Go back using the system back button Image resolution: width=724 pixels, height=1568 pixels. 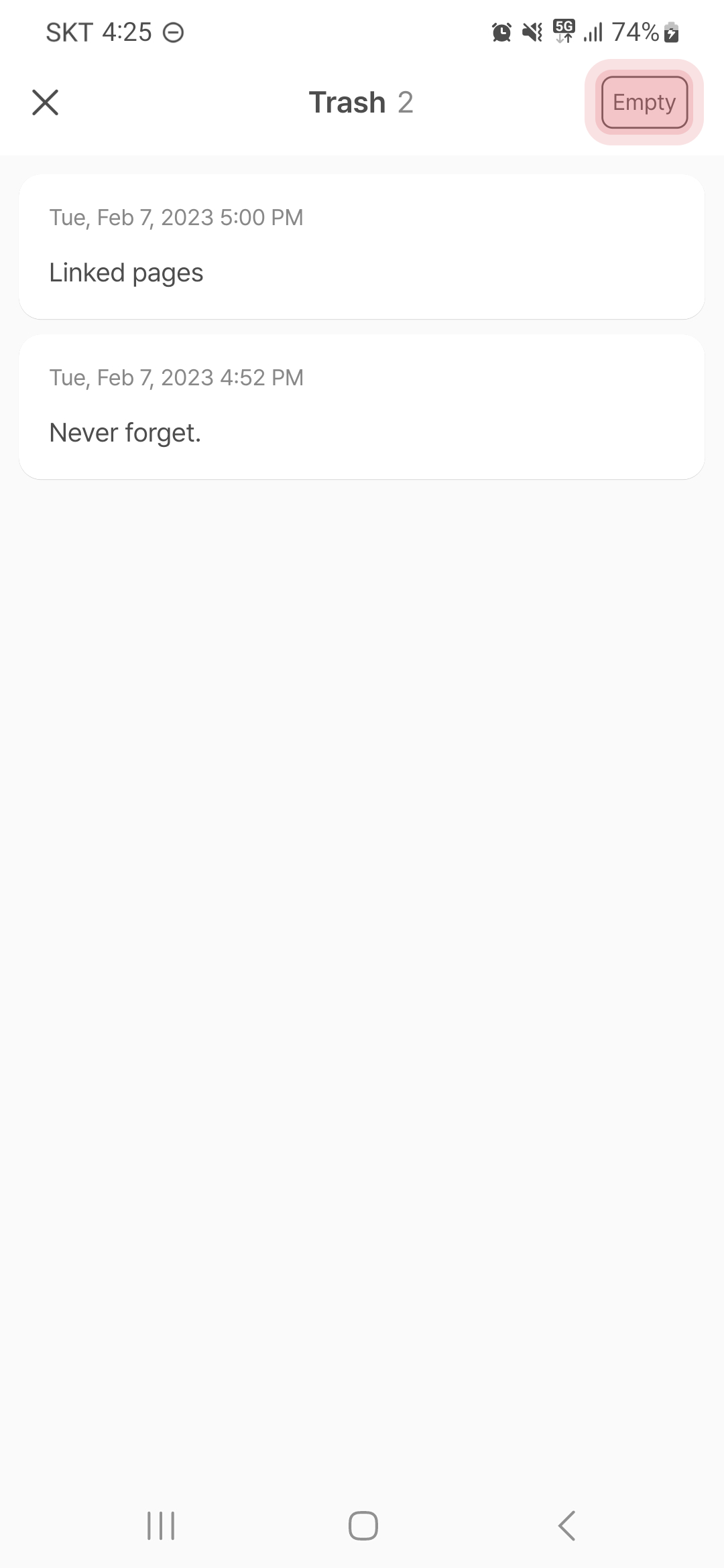(x=566, y=1526)
